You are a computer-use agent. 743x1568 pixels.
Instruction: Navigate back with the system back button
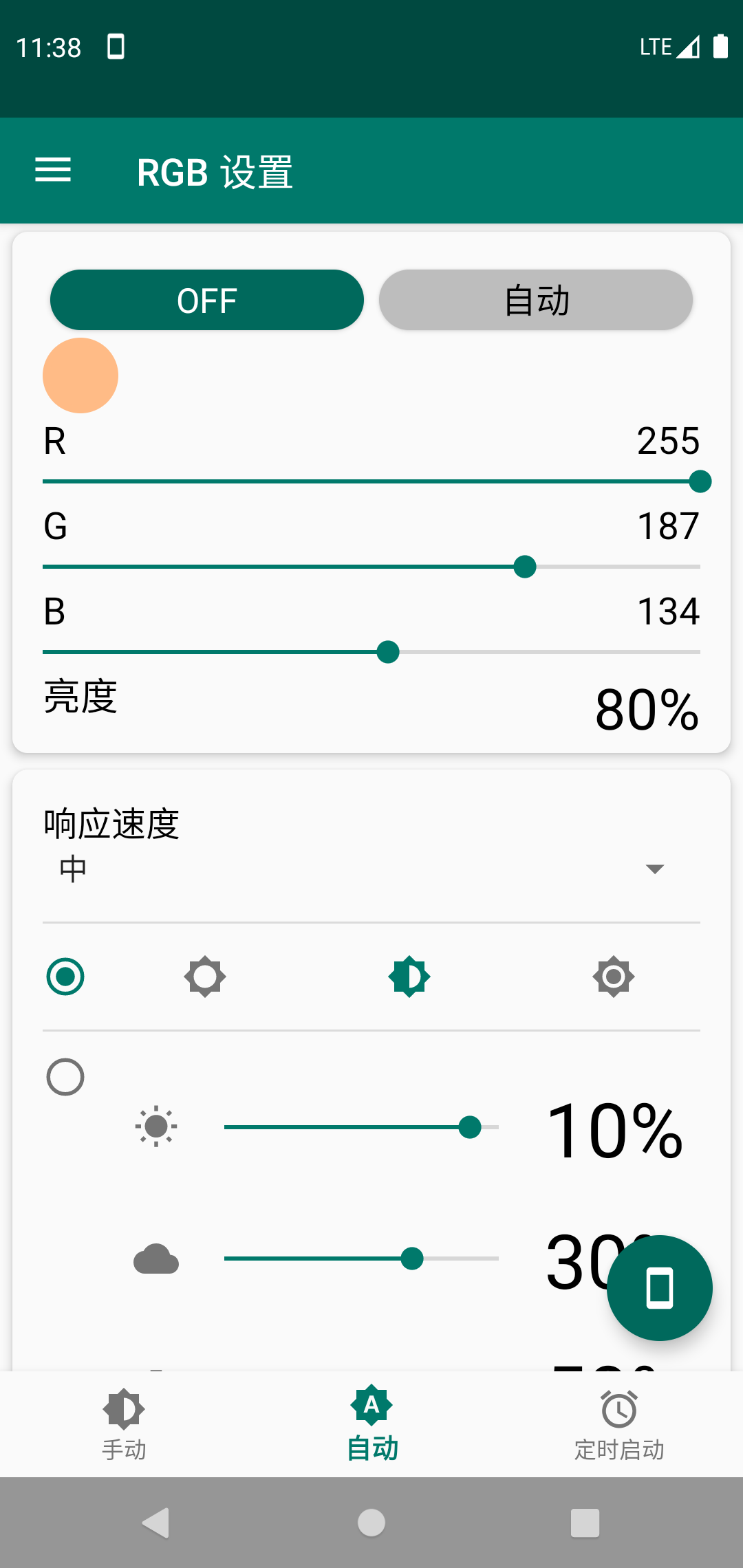point(156,1523)
